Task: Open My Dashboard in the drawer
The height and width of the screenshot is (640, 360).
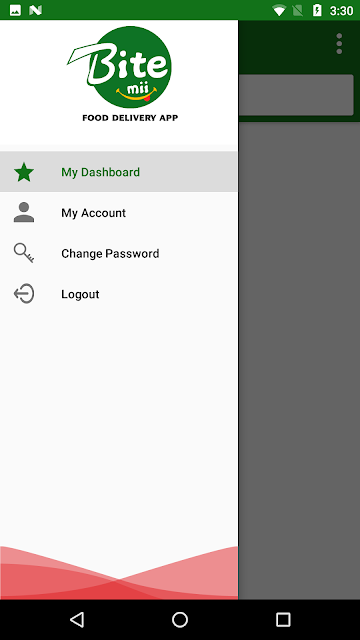Action: pos(118,172)
